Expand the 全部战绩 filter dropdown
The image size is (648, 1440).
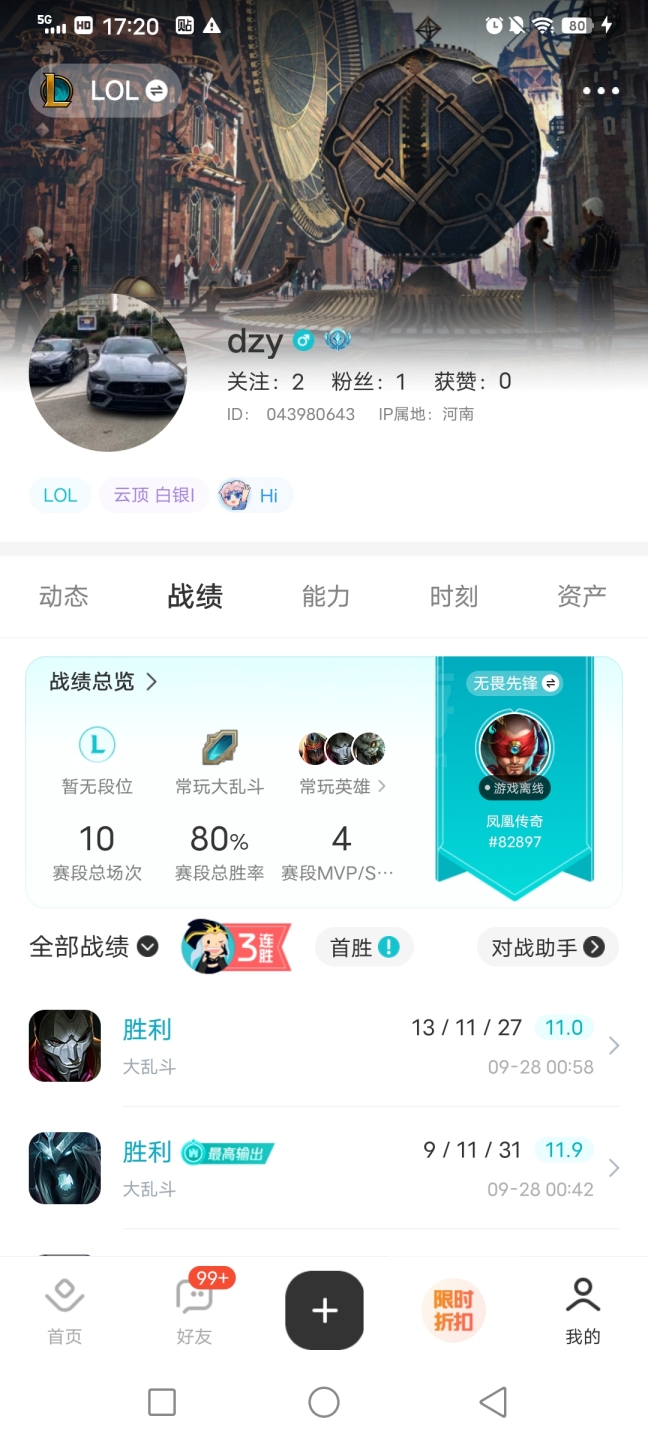94,947
